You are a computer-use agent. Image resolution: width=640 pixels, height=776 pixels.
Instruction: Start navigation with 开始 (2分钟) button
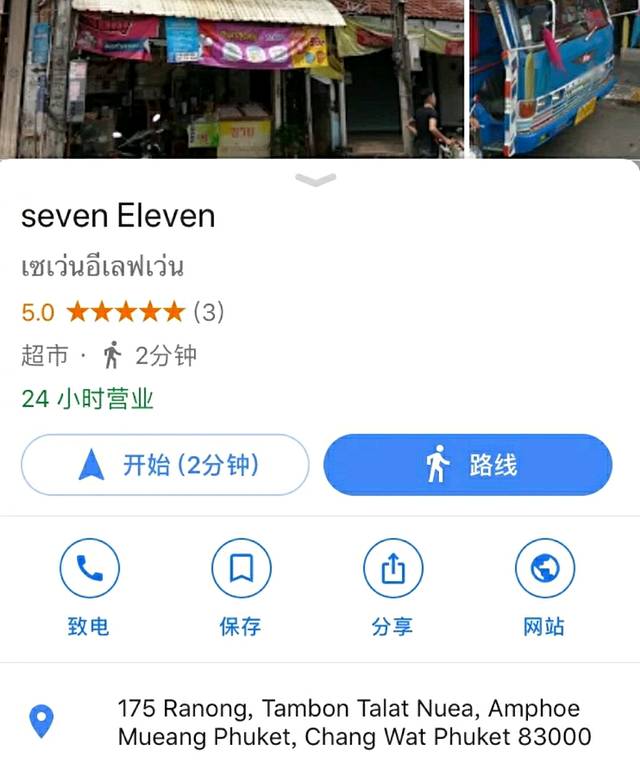click(165, 465)
